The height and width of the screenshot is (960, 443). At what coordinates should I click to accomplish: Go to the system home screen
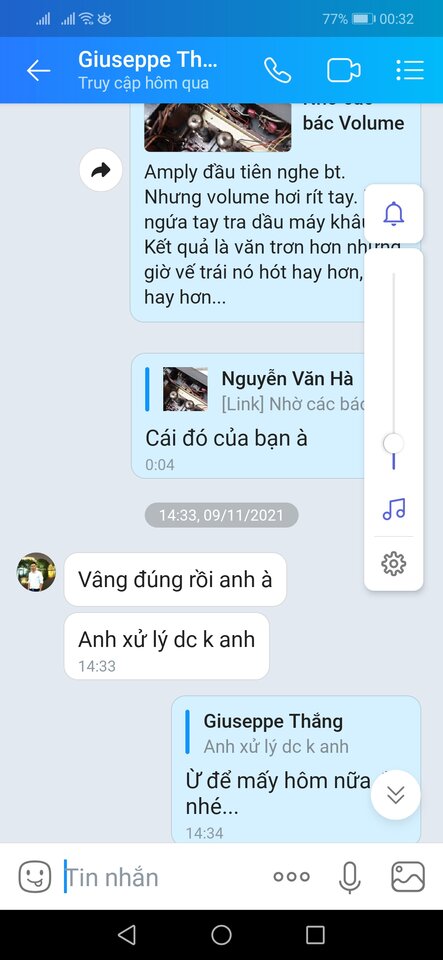pos(222,934)
